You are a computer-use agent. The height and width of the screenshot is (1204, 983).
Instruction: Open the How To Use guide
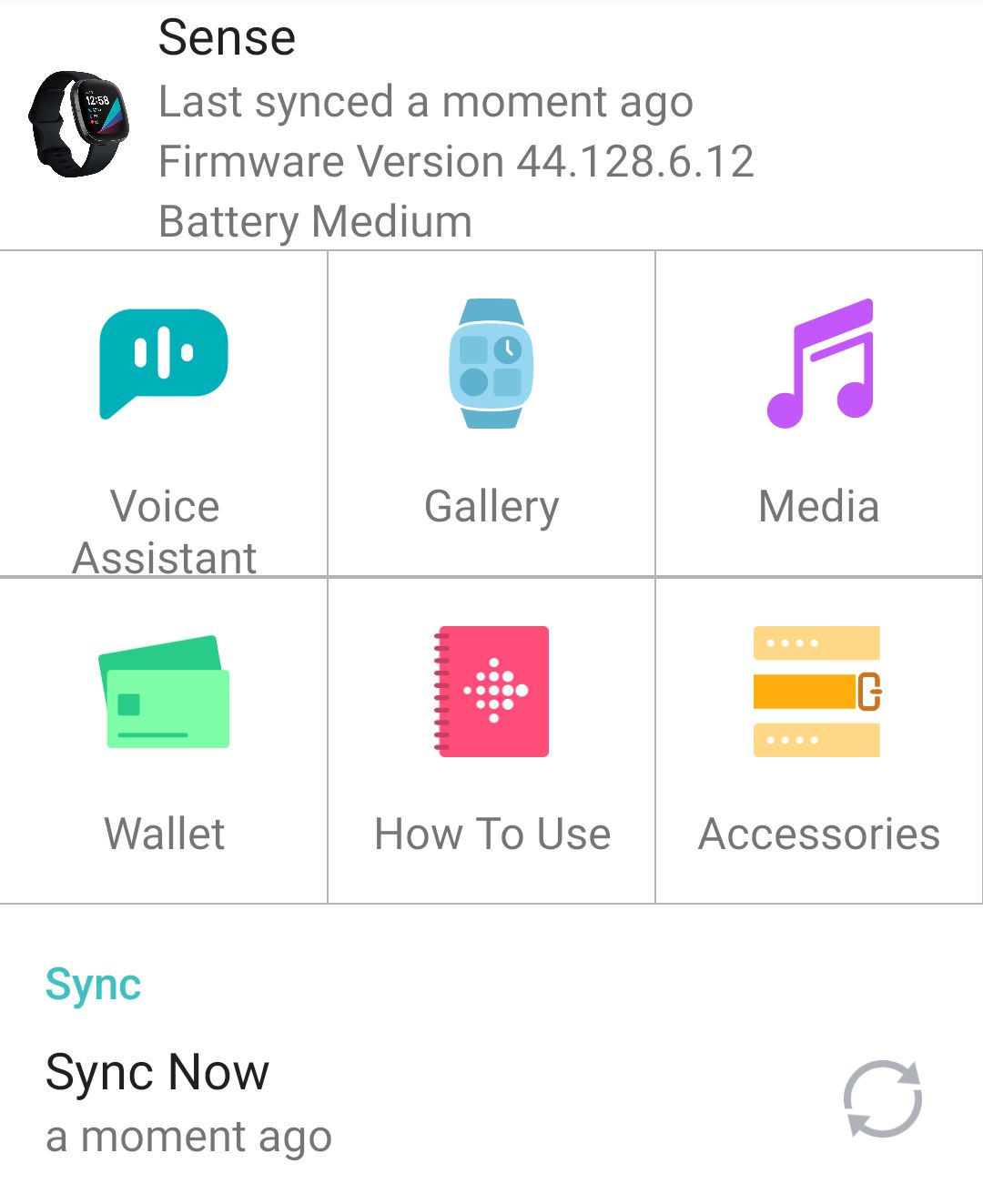pos(491,741)
